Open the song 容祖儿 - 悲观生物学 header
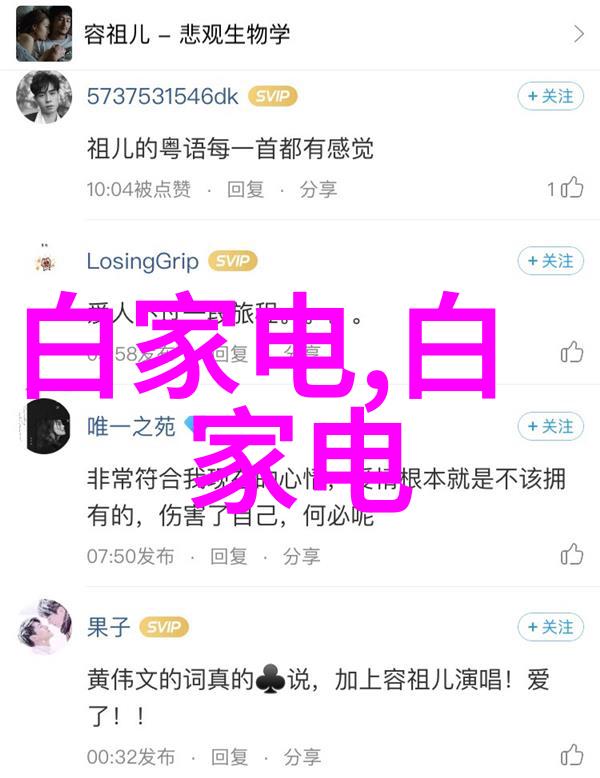600x778 pixels. (300, 34)
